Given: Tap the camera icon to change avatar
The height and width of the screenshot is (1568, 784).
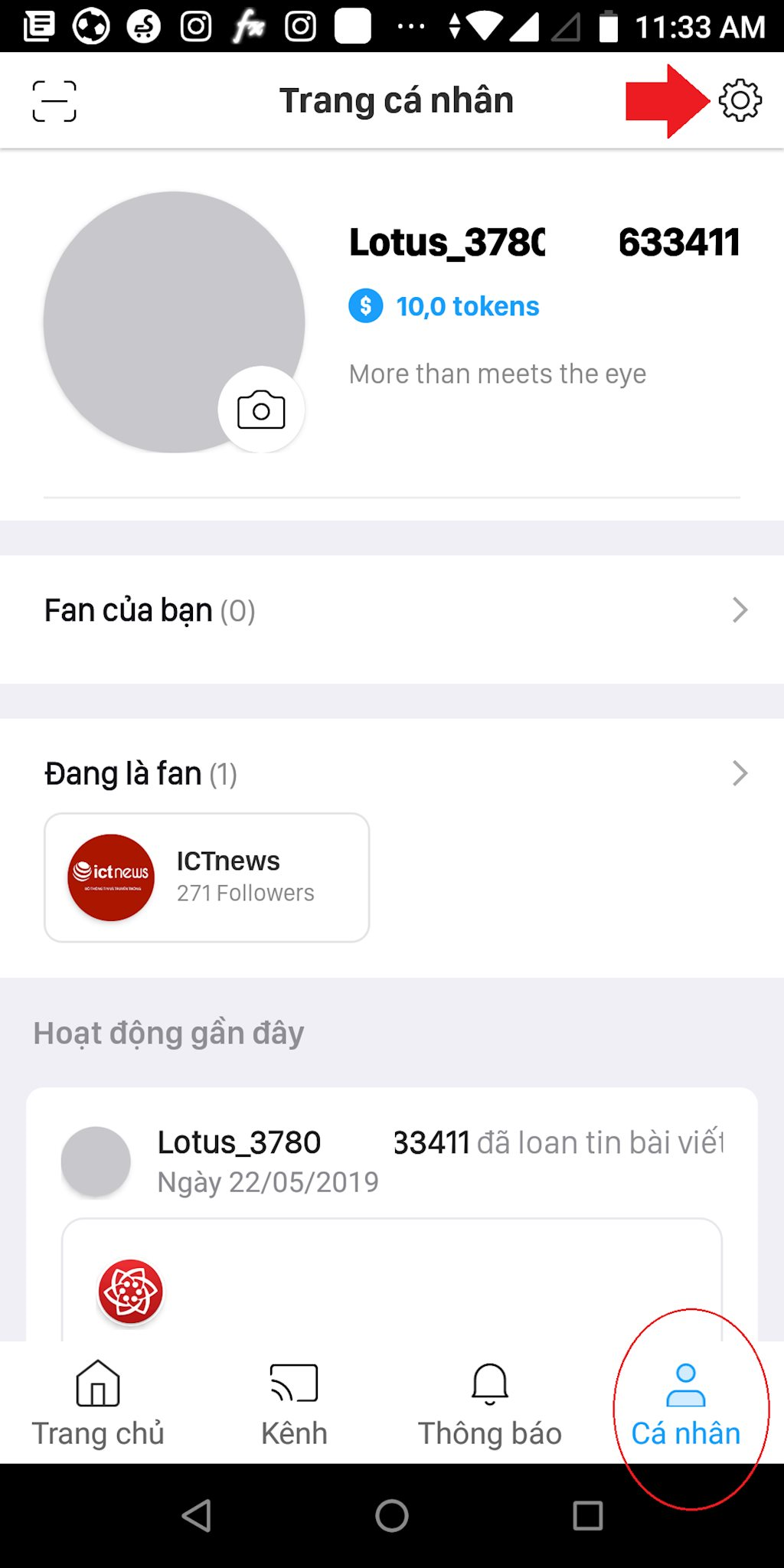Looking at the screenshot, I should pyautogui.click(x=260, y=410).
